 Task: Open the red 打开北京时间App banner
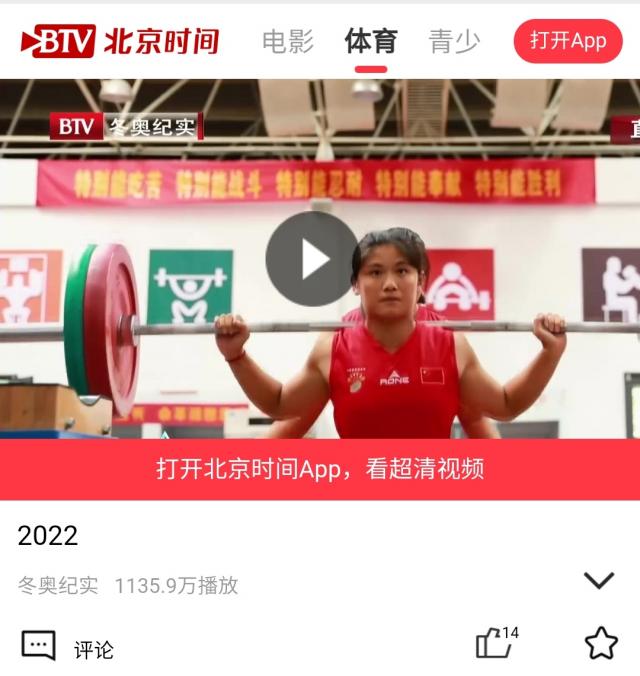[x=320, y=469]
